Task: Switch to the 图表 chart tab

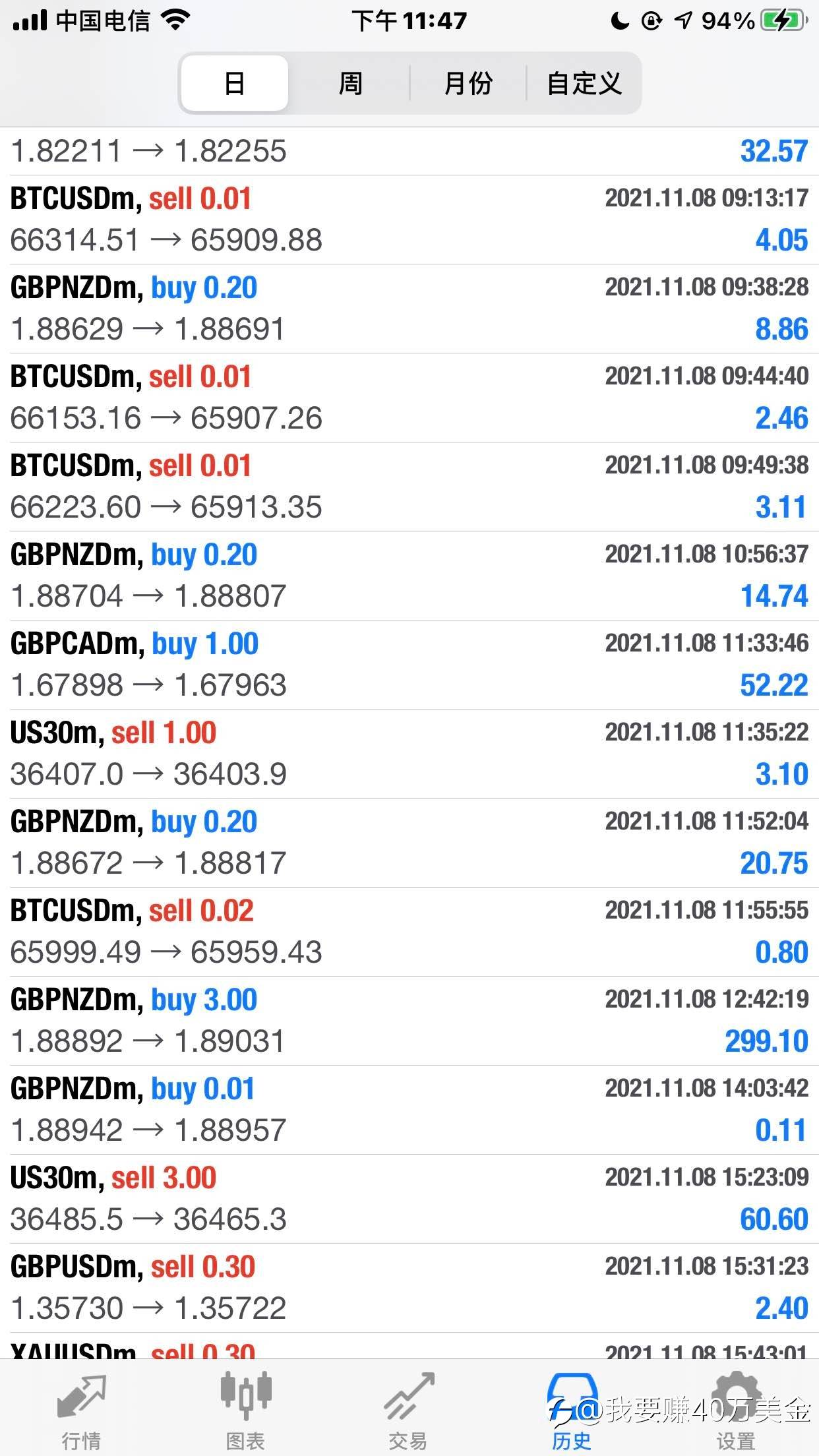Action: [x=245, y=1410]
